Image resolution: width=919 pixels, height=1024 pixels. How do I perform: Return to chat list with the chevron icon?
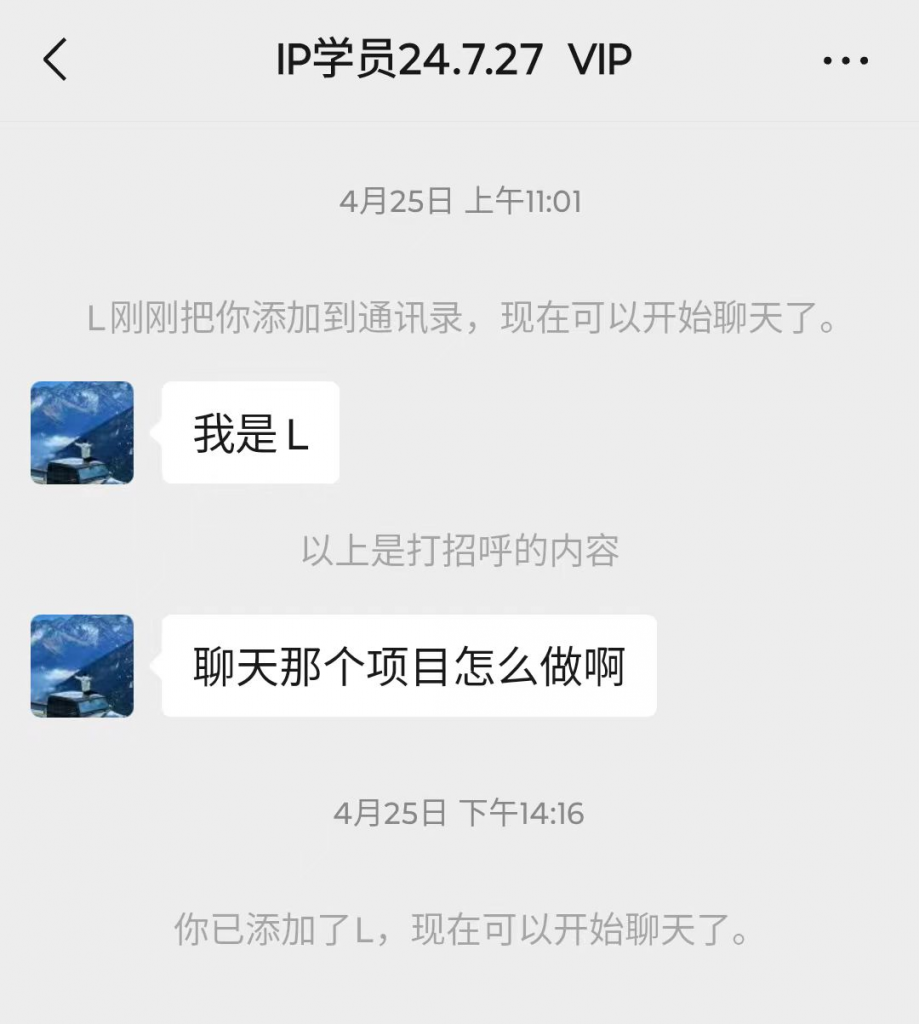point(55,58)
